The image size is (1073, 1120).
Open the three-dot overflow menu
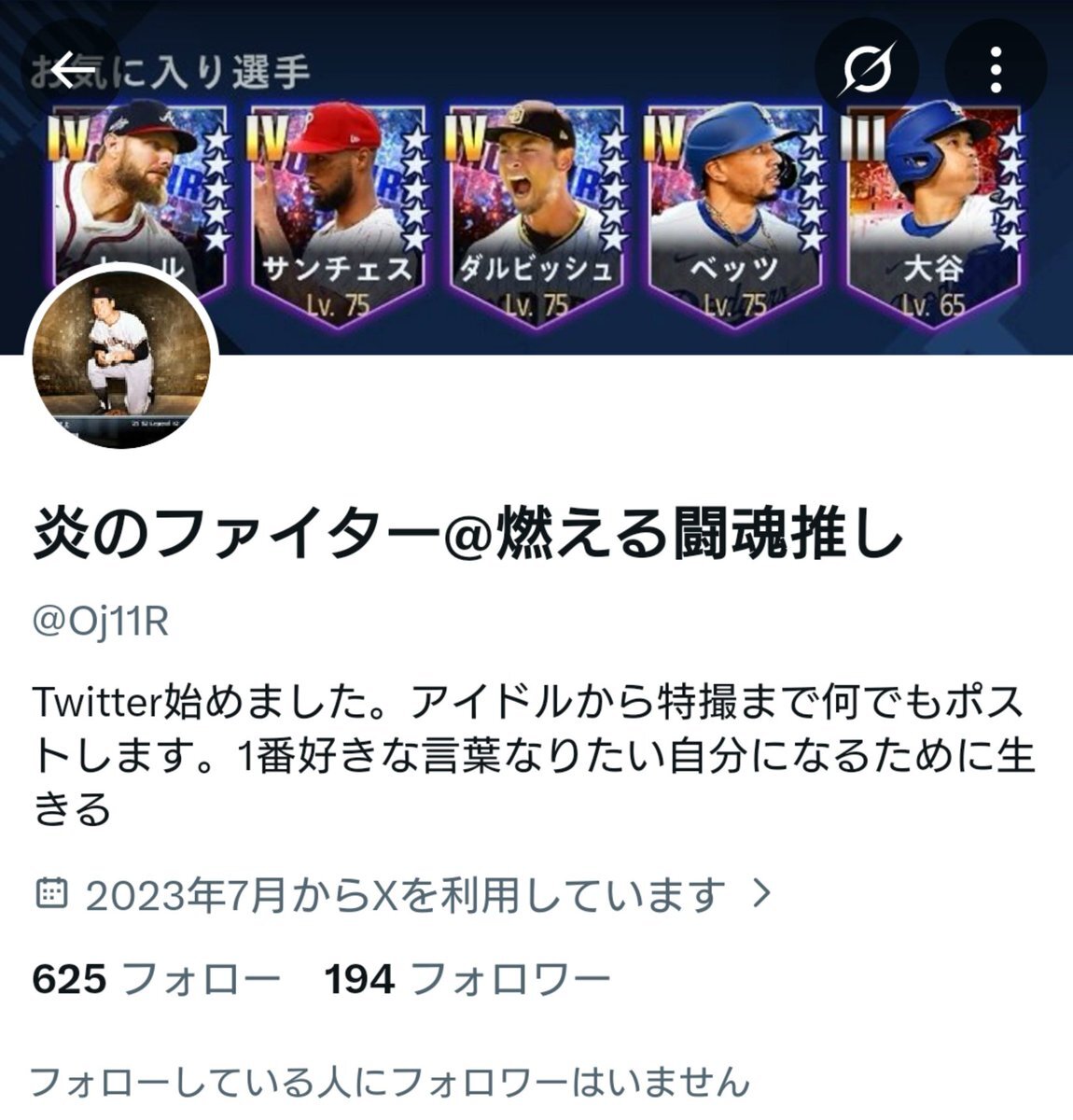tap(996, 70)
